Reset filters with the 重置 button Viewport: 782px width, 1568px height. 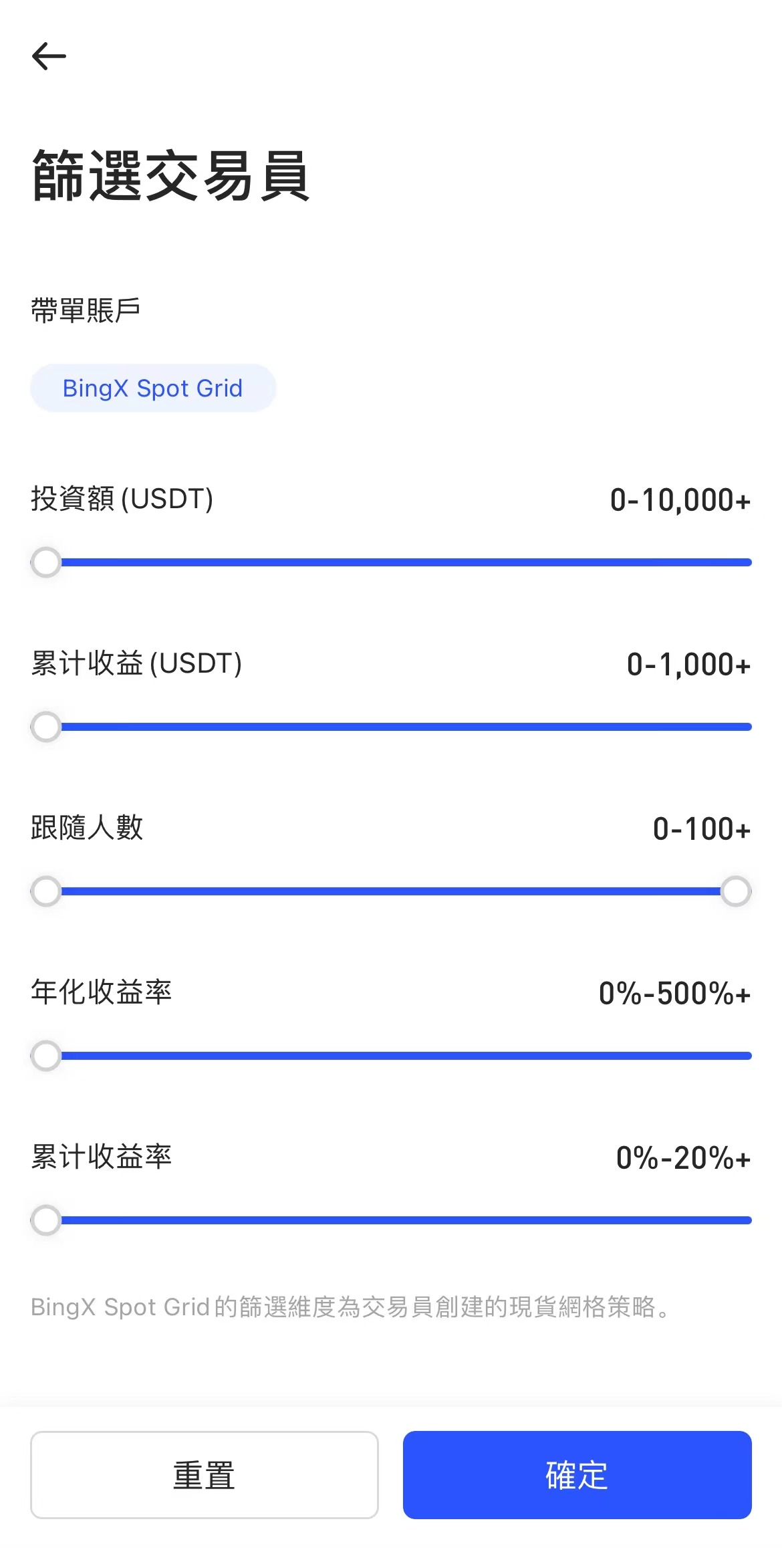[205, 1475]
